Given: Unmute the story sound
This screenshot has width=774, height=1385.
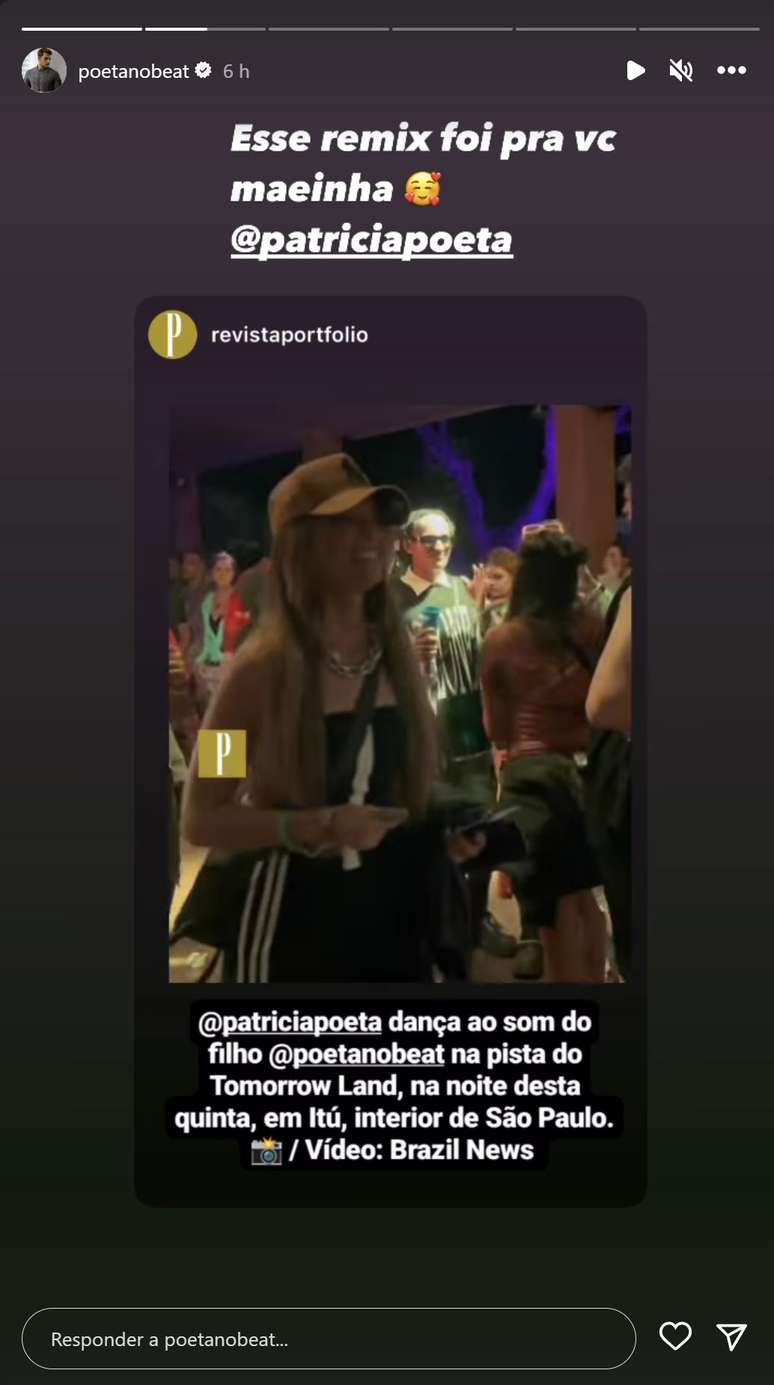Looking at the screenshot, I should [x=681, y=70].
